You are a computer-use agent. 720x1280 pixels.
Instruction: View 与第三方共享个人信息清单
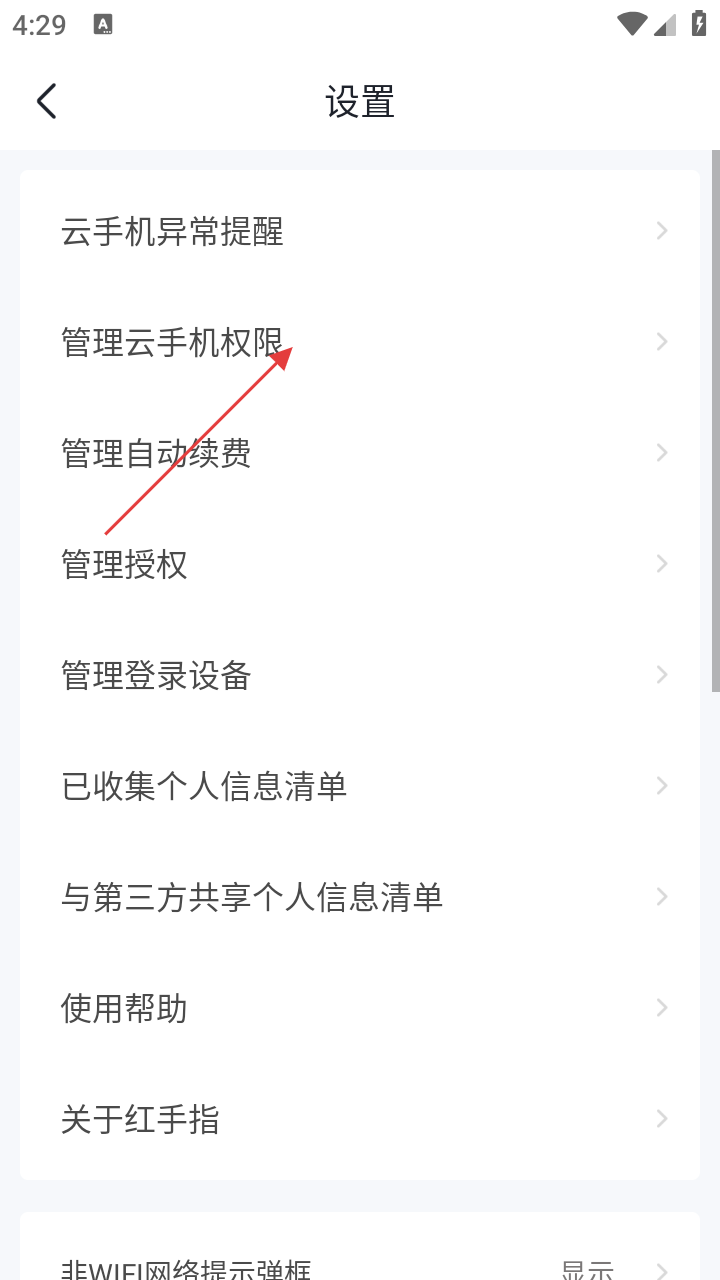click(x=360, y=897)
